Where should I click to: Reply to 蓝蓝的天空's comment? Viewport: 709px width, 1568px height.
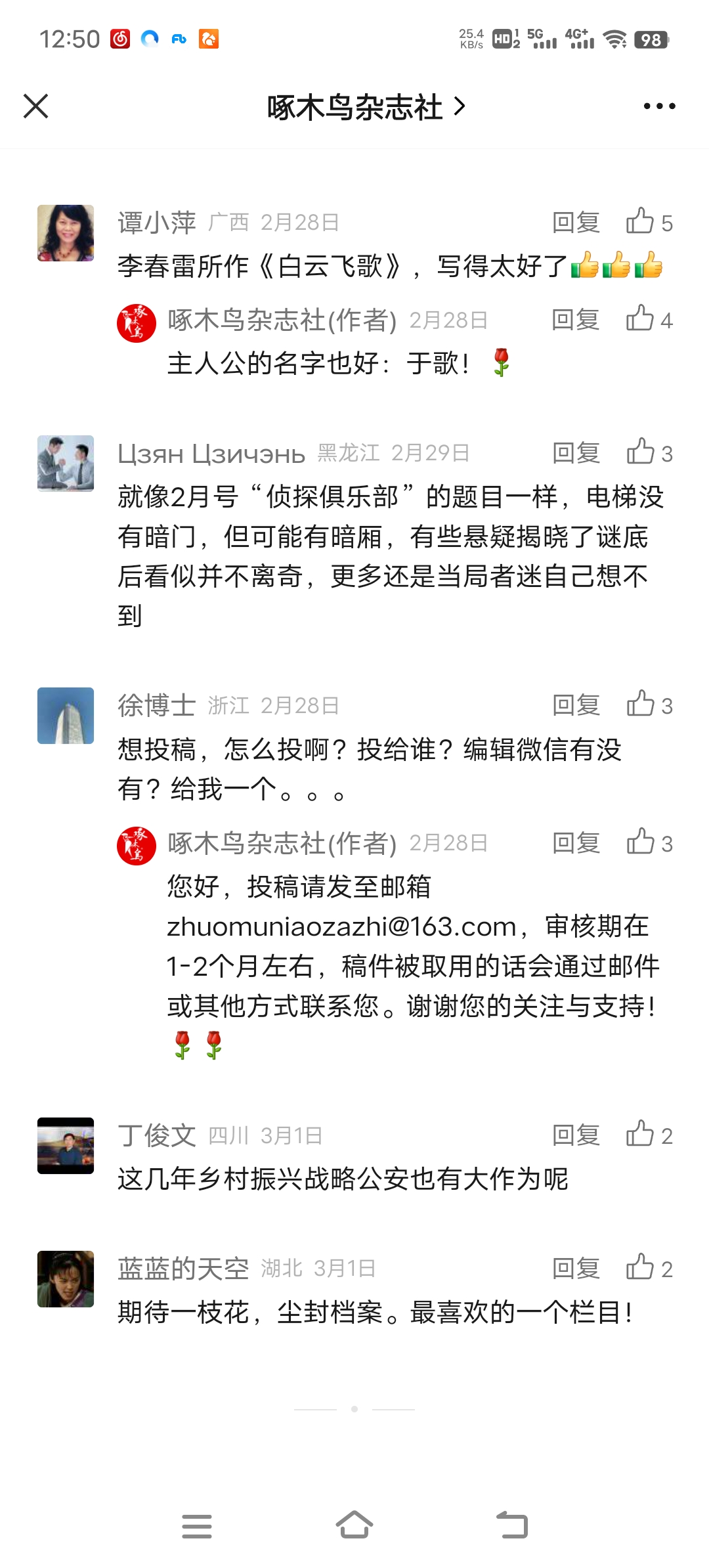[576, 1269]
